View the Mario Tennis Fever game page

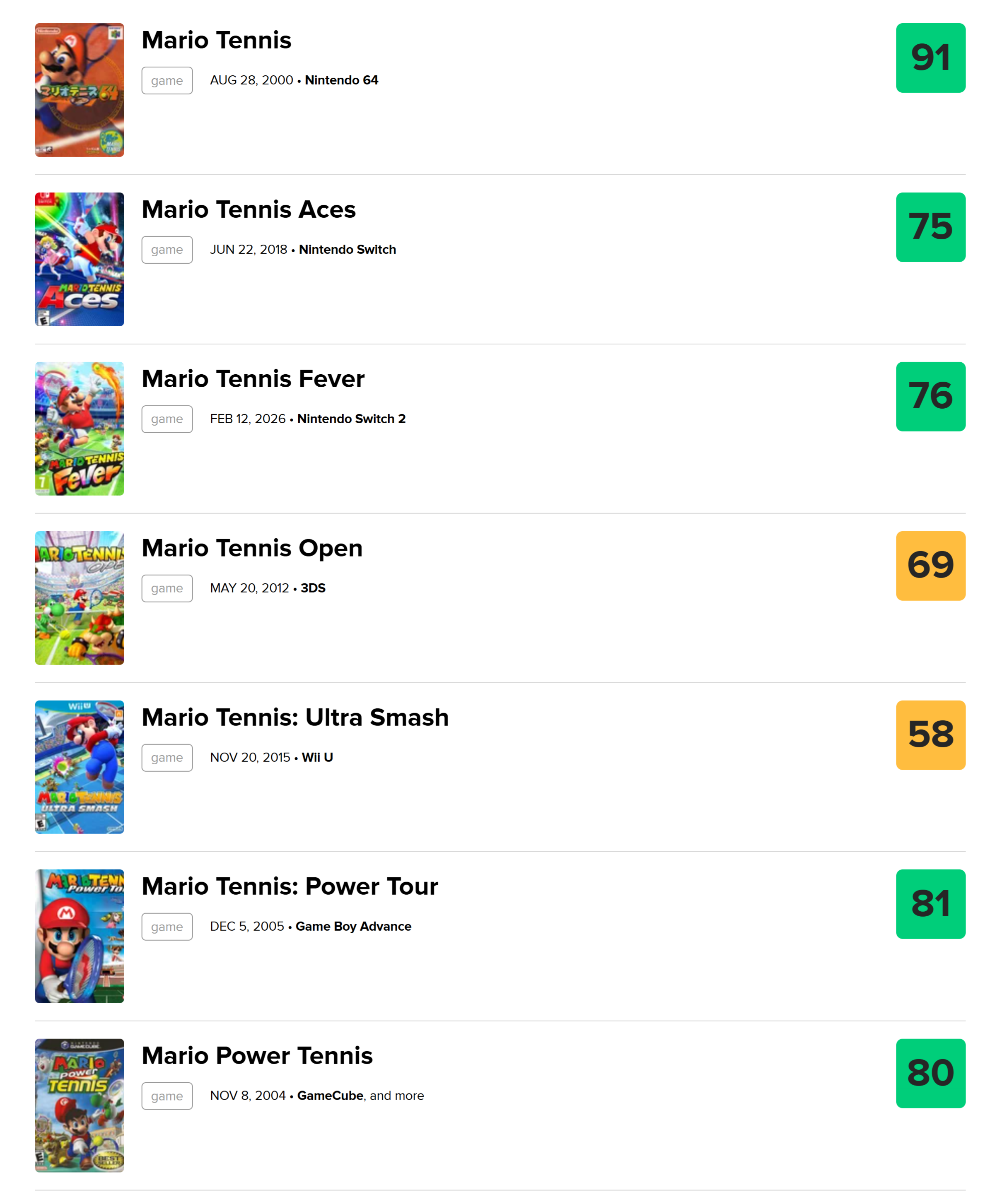click(x=253, y=379)
